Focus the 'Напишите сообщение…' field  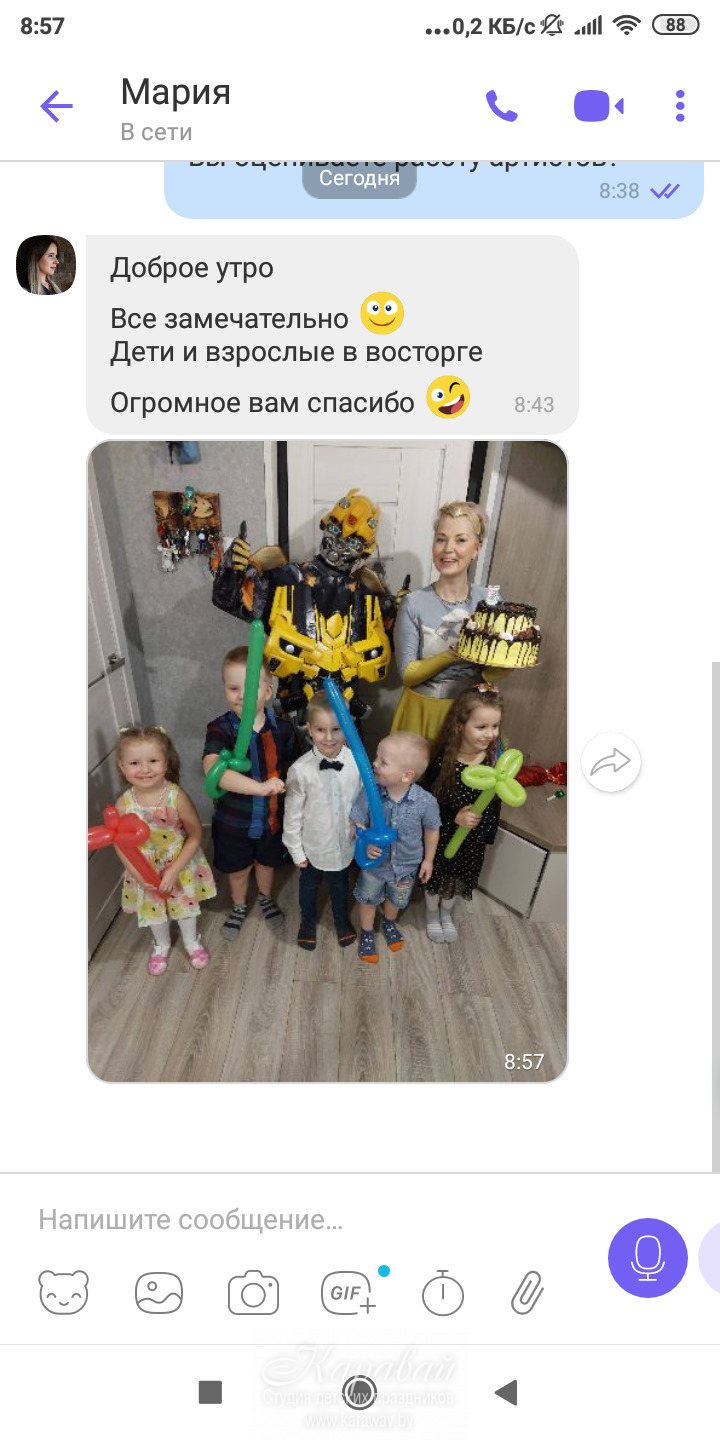(300, 1219)
